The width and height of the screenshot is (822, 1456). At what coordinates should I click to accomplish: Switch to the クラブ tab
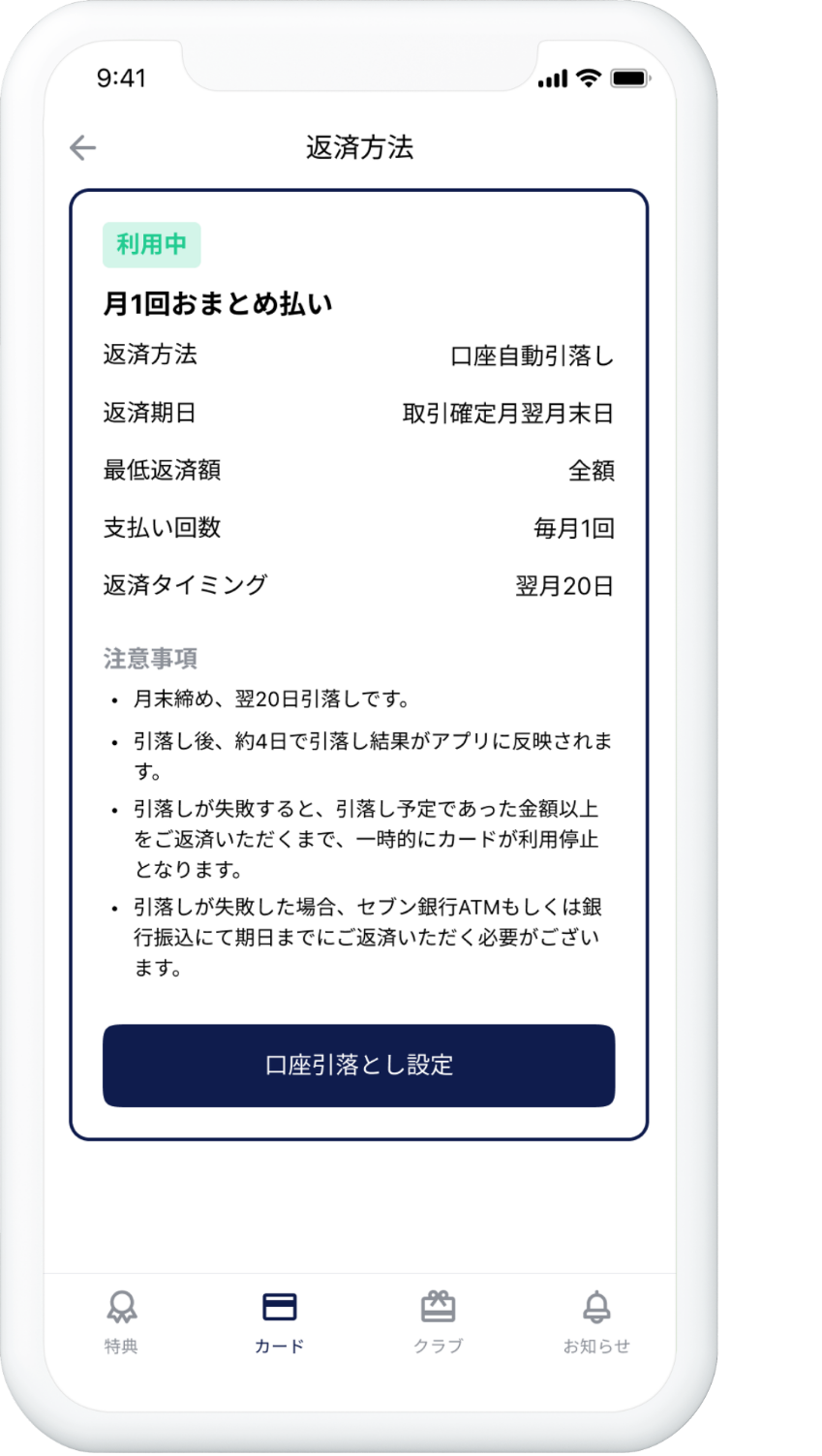438,1322
